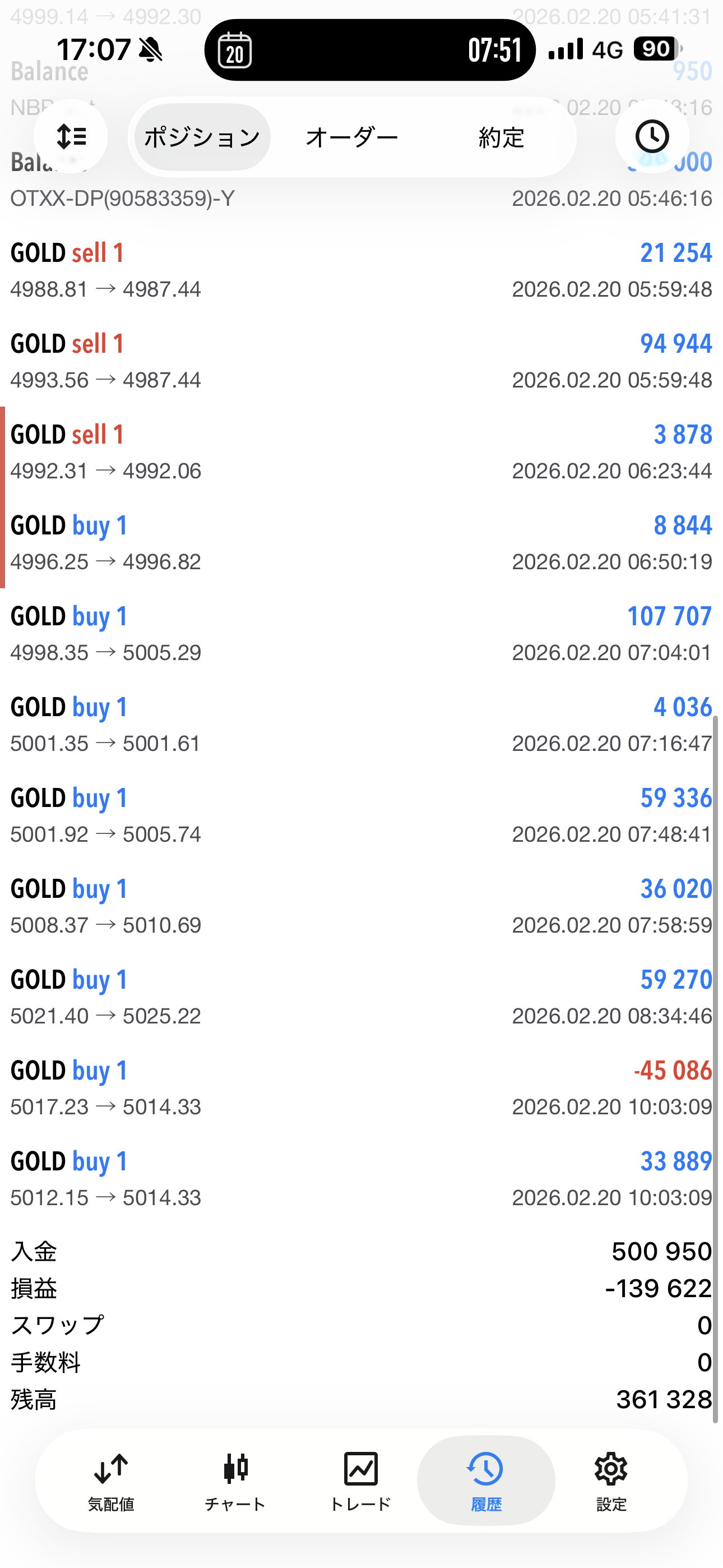Expand the GOLD buy trade with profit 107 707

[x=361, y=634]
